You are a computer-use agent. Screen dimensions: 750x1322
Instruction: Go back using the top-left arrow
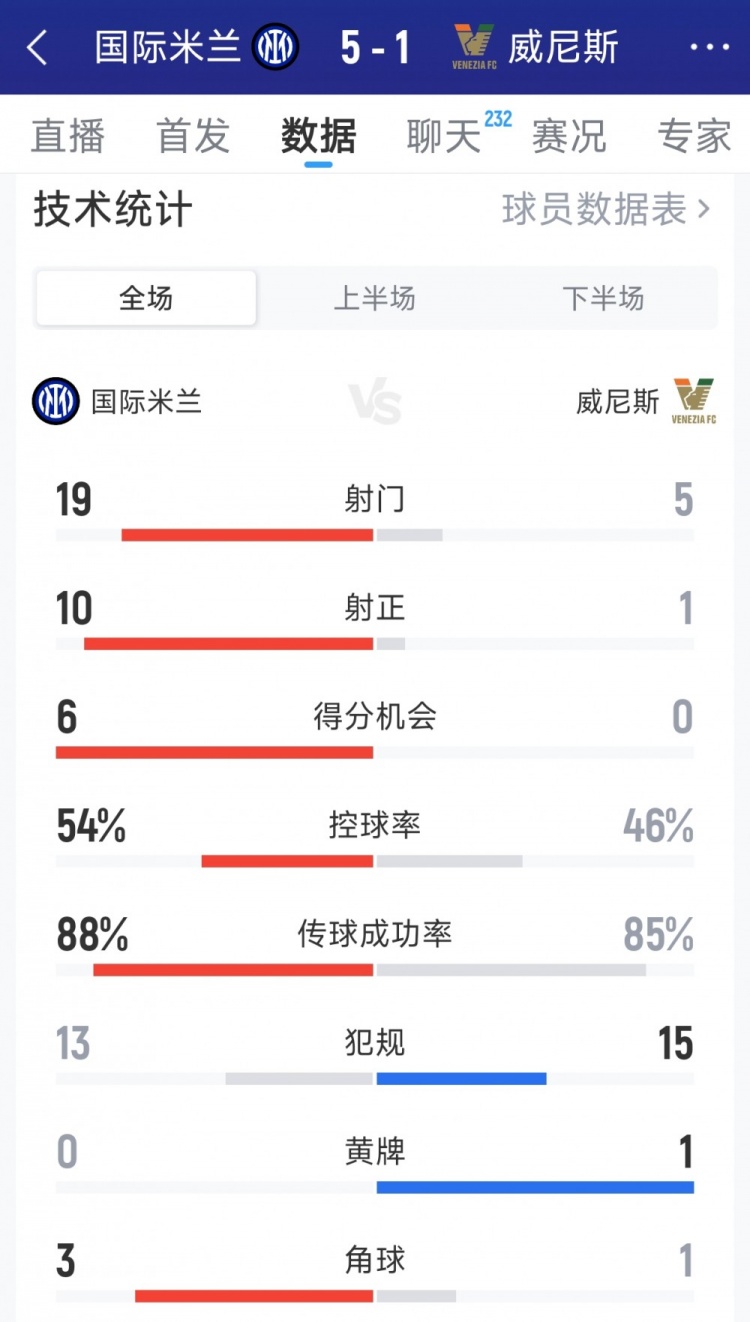click(38, 47)
